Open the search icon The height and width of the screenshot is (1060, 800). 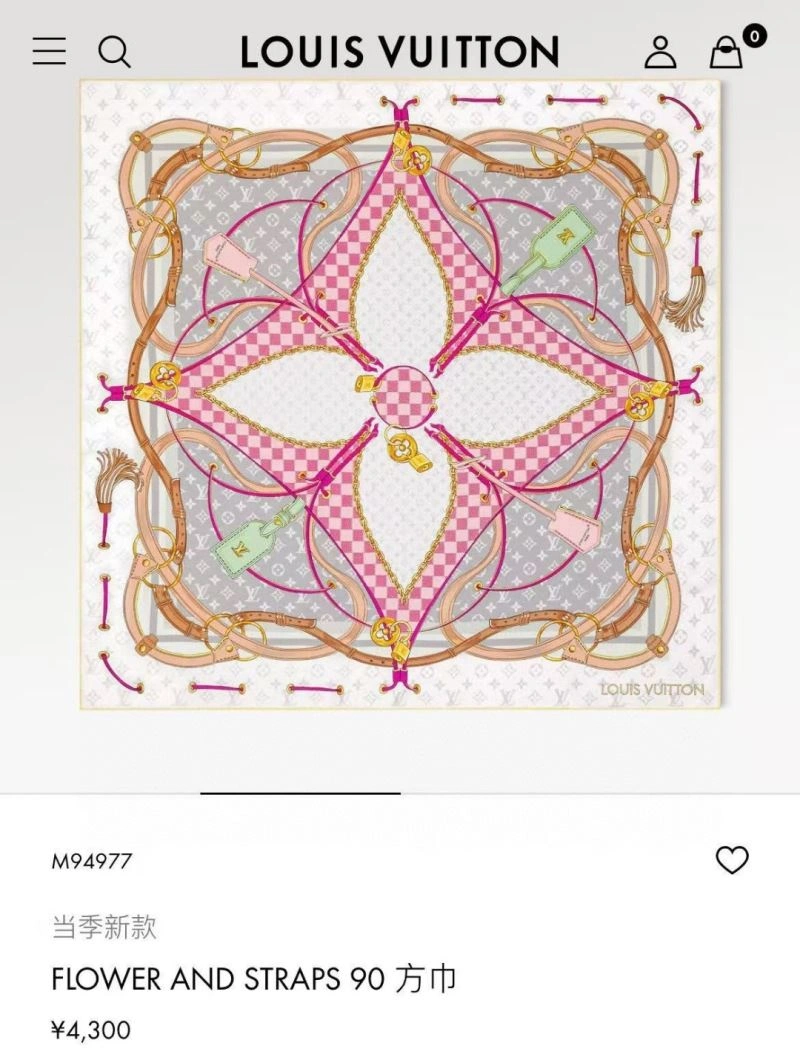114,51
